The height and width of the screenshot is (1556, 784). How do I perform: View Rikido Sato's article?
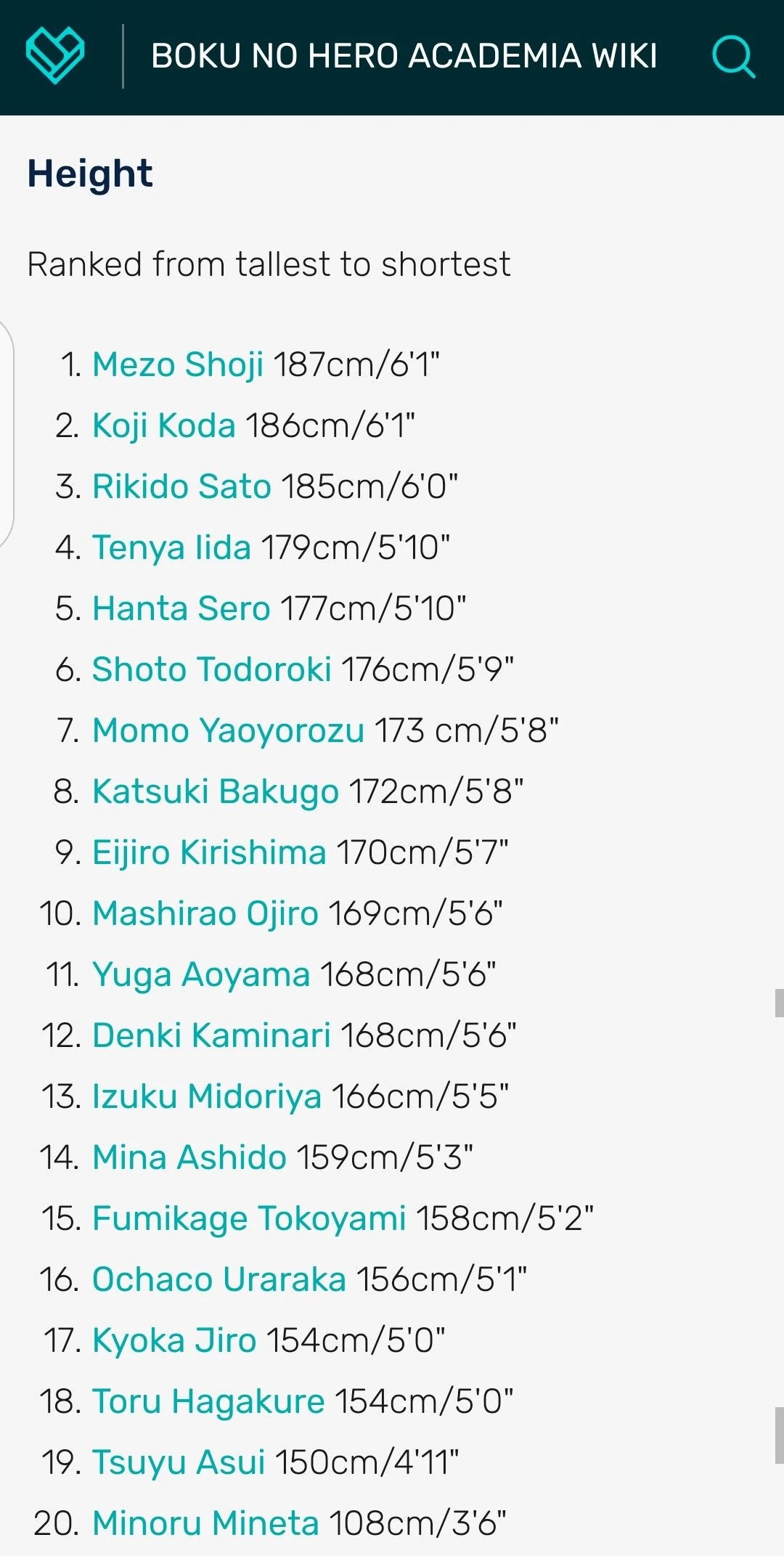[181, 486]
